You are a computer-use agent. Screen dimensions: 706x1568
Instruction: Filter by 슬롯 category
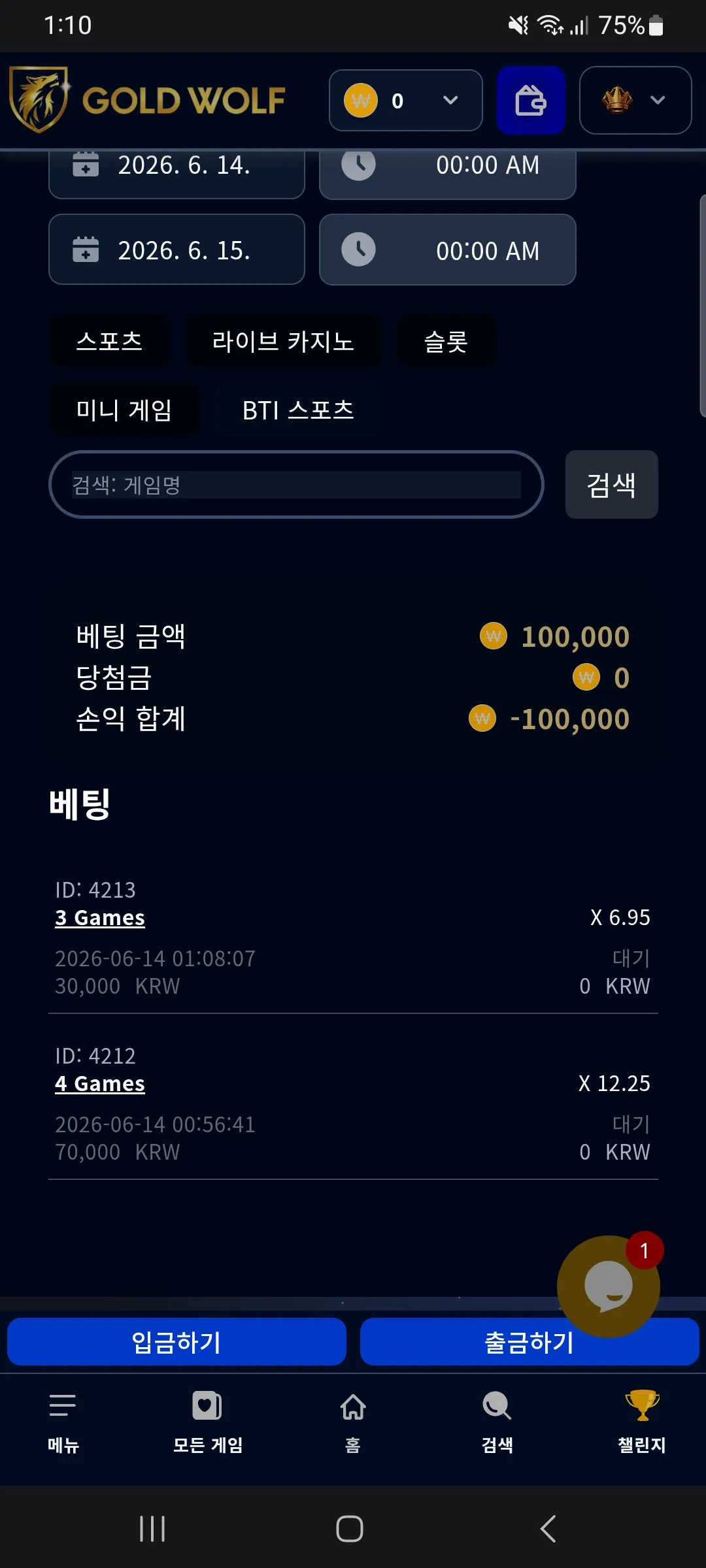coord(446,341)
